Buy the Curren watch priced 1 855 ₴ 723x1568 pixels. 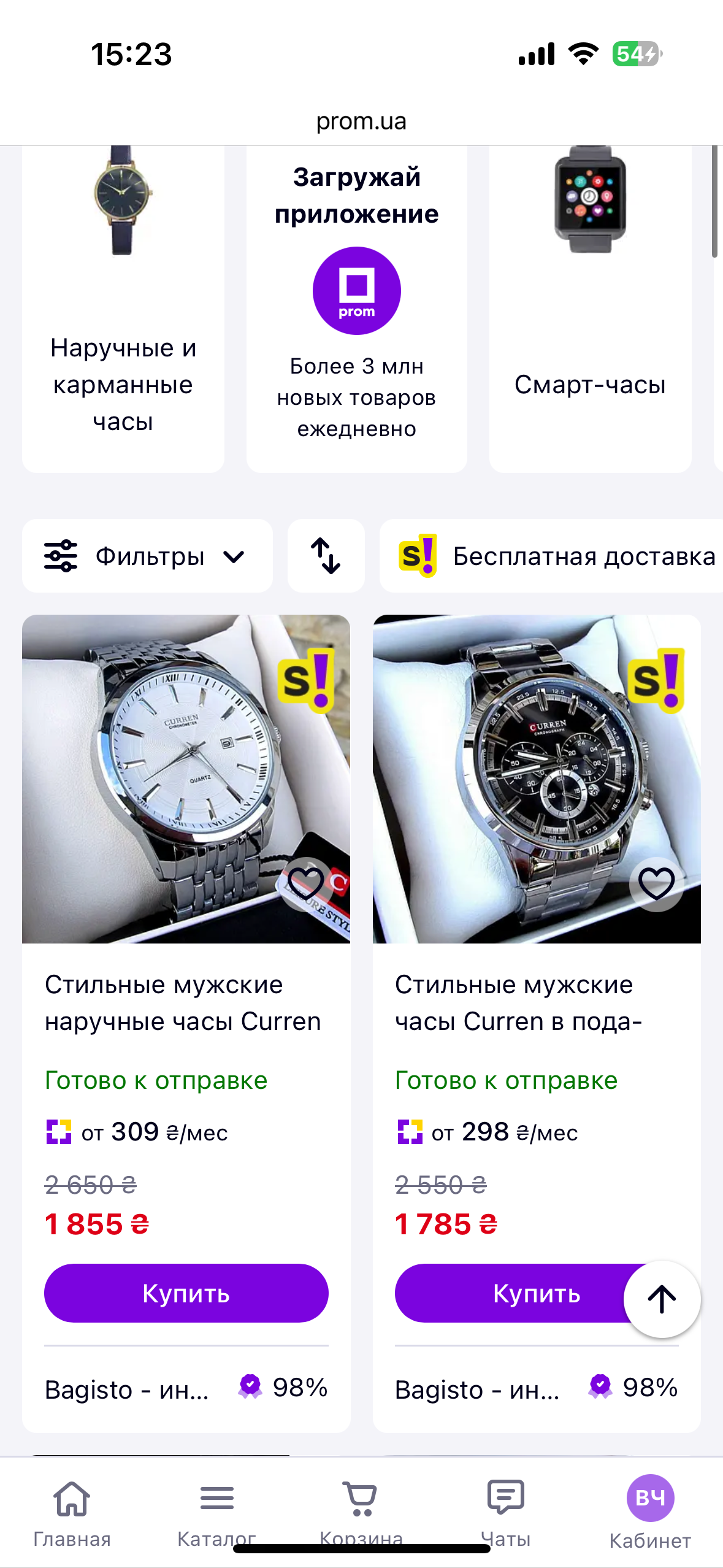[186, 1293]
